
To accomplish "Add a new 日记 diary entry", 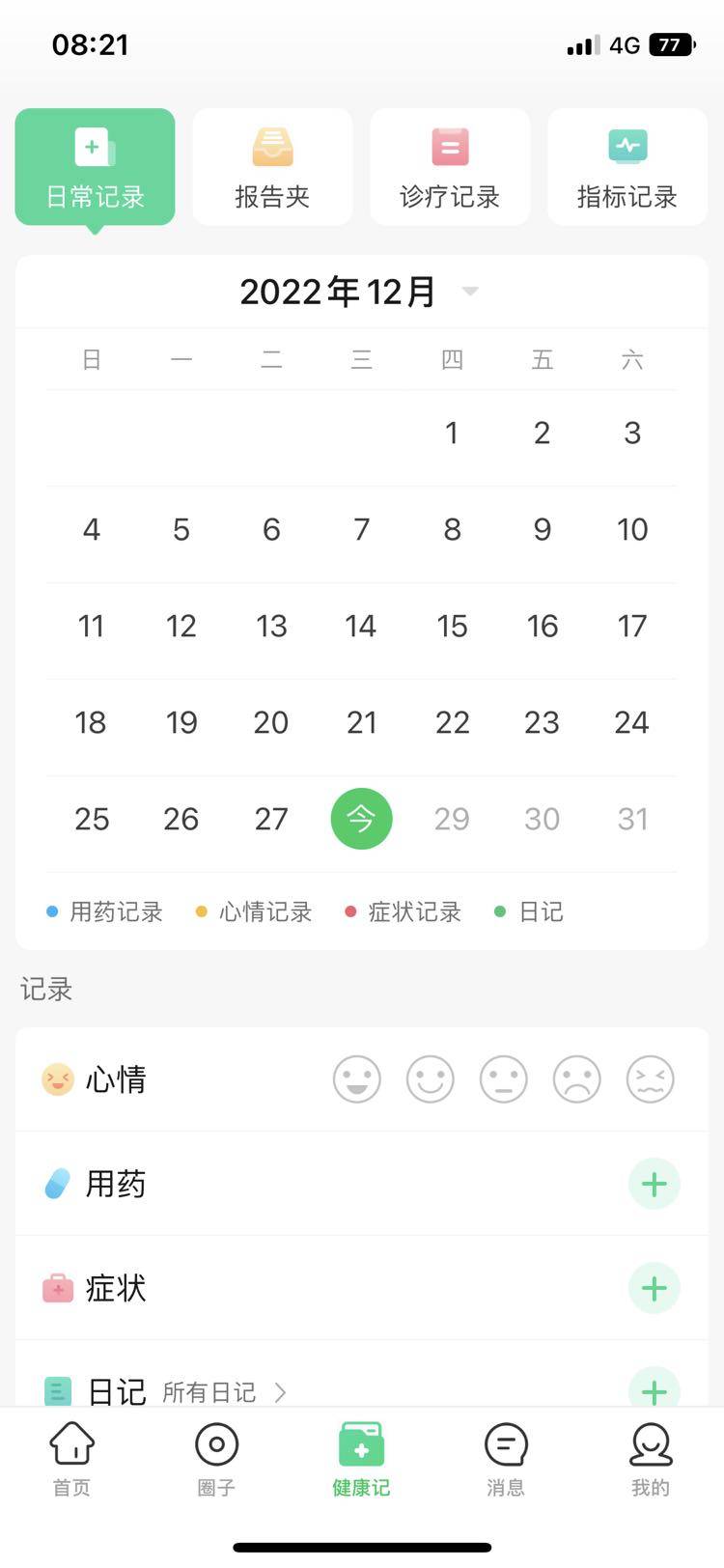I will [654, 1388].
